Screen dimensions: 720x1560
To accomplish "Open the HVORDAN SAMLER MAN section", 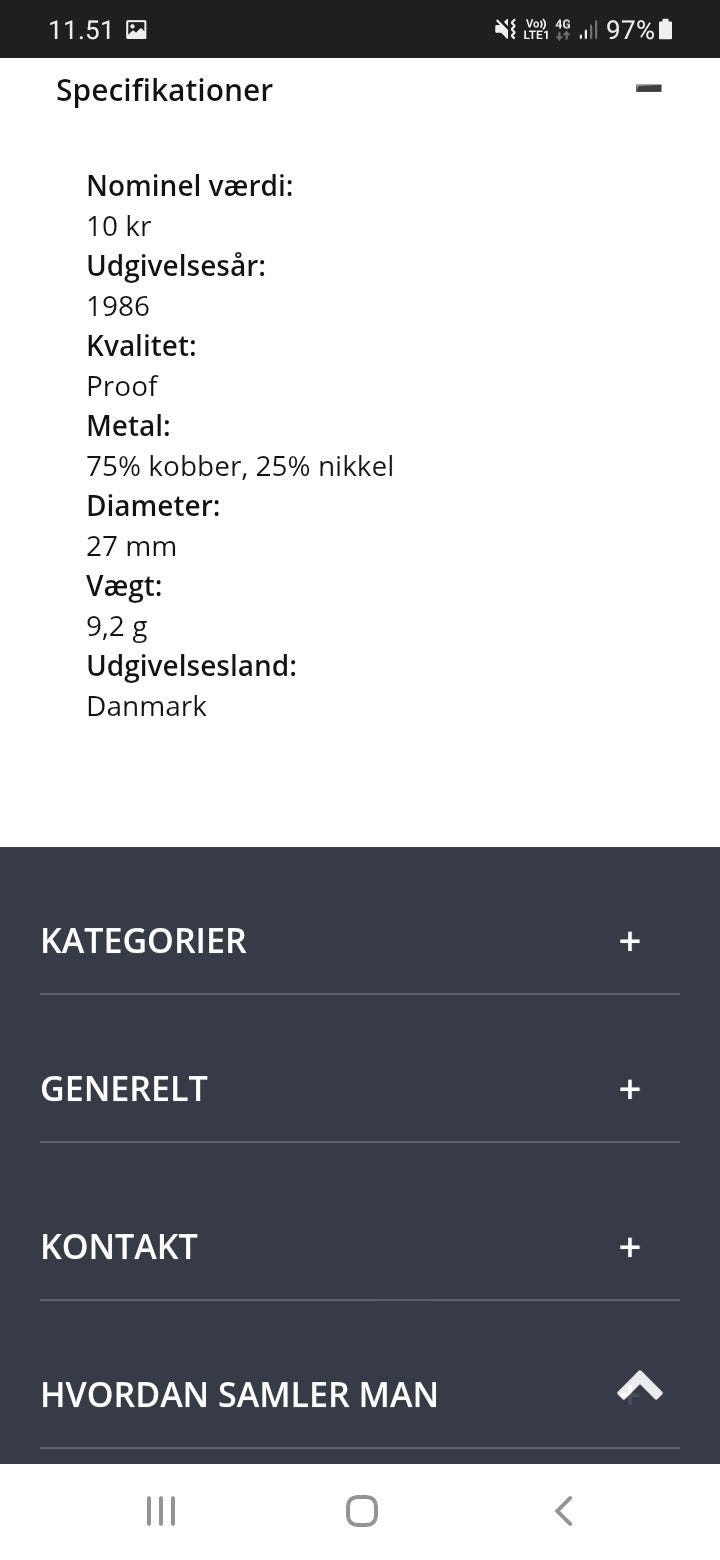I will 238,1394.
